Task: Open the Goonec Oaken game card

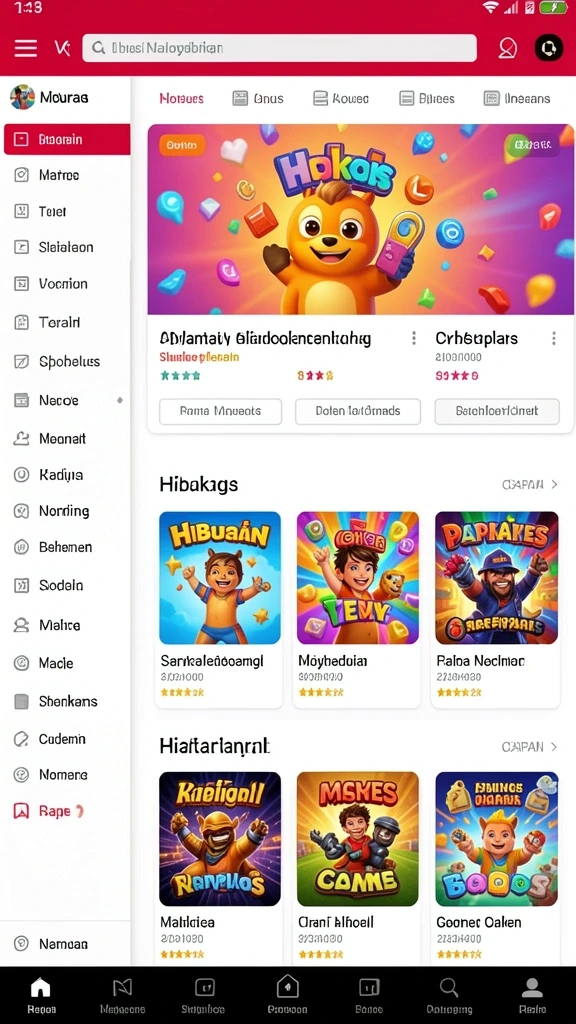Action: [x=496, y=867]
